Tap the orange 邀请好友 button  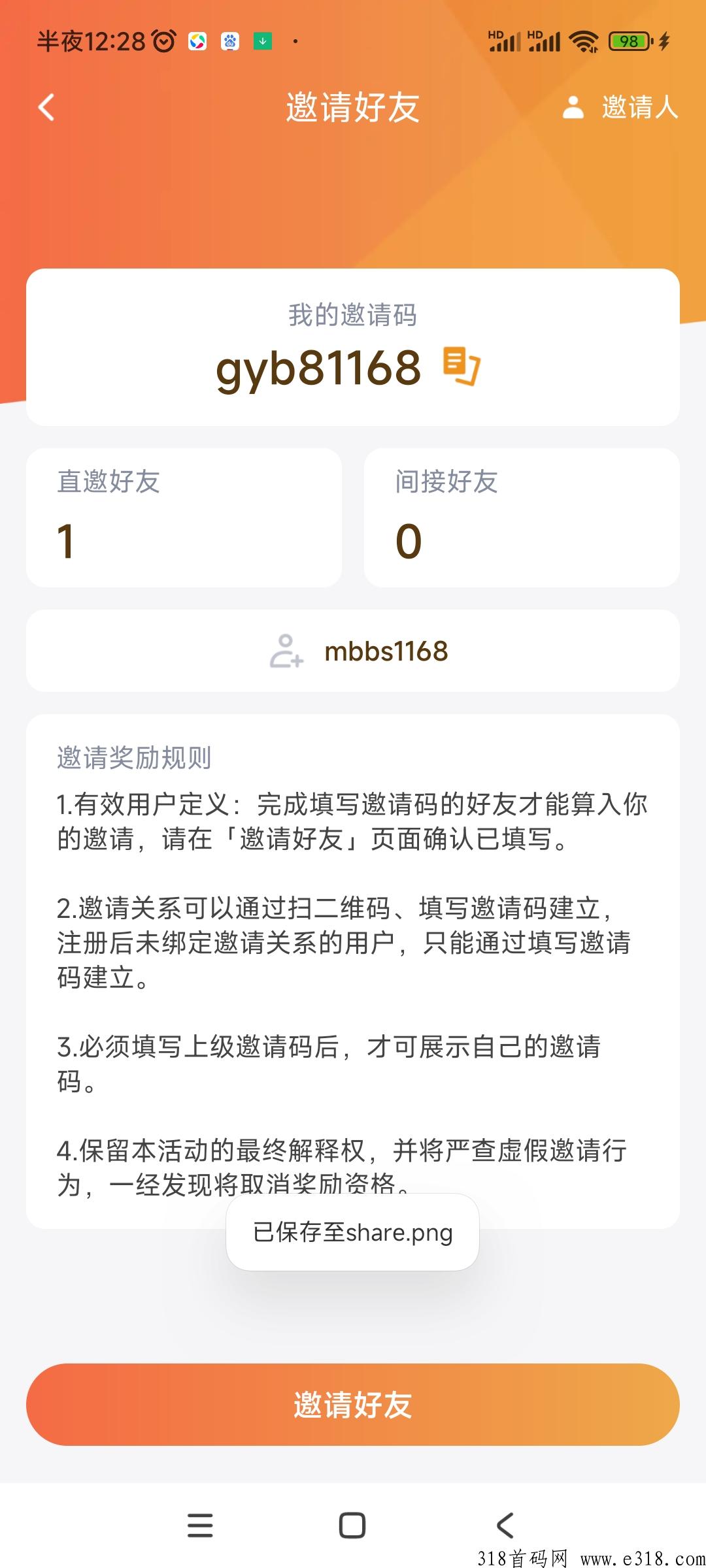(353, 1404)
